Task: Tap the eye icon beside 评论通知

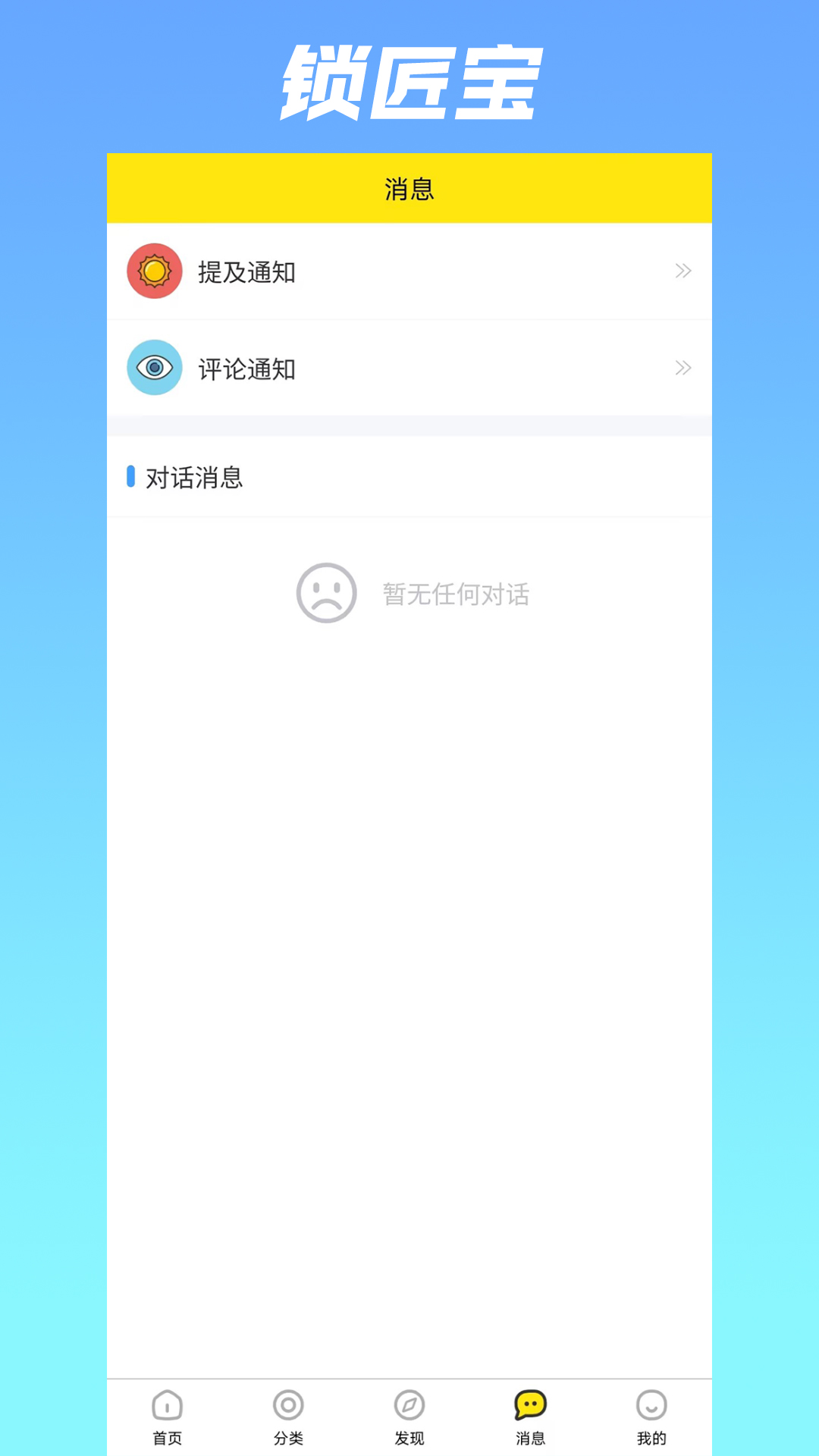Action: [154, 368]
